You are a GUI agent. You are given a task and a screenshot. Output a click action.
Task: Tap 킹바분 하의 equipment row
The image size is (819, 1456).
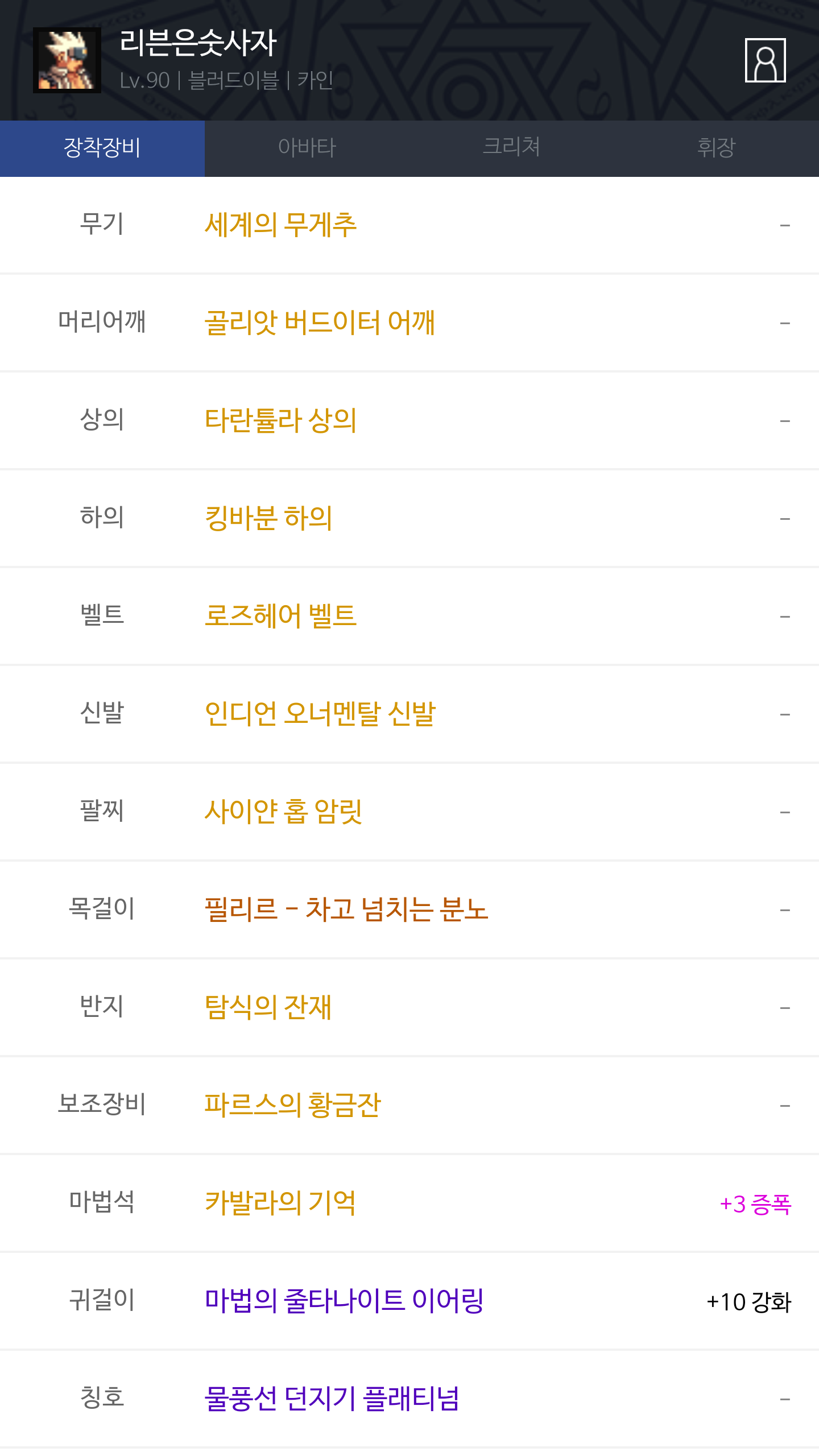coord(268,518)
